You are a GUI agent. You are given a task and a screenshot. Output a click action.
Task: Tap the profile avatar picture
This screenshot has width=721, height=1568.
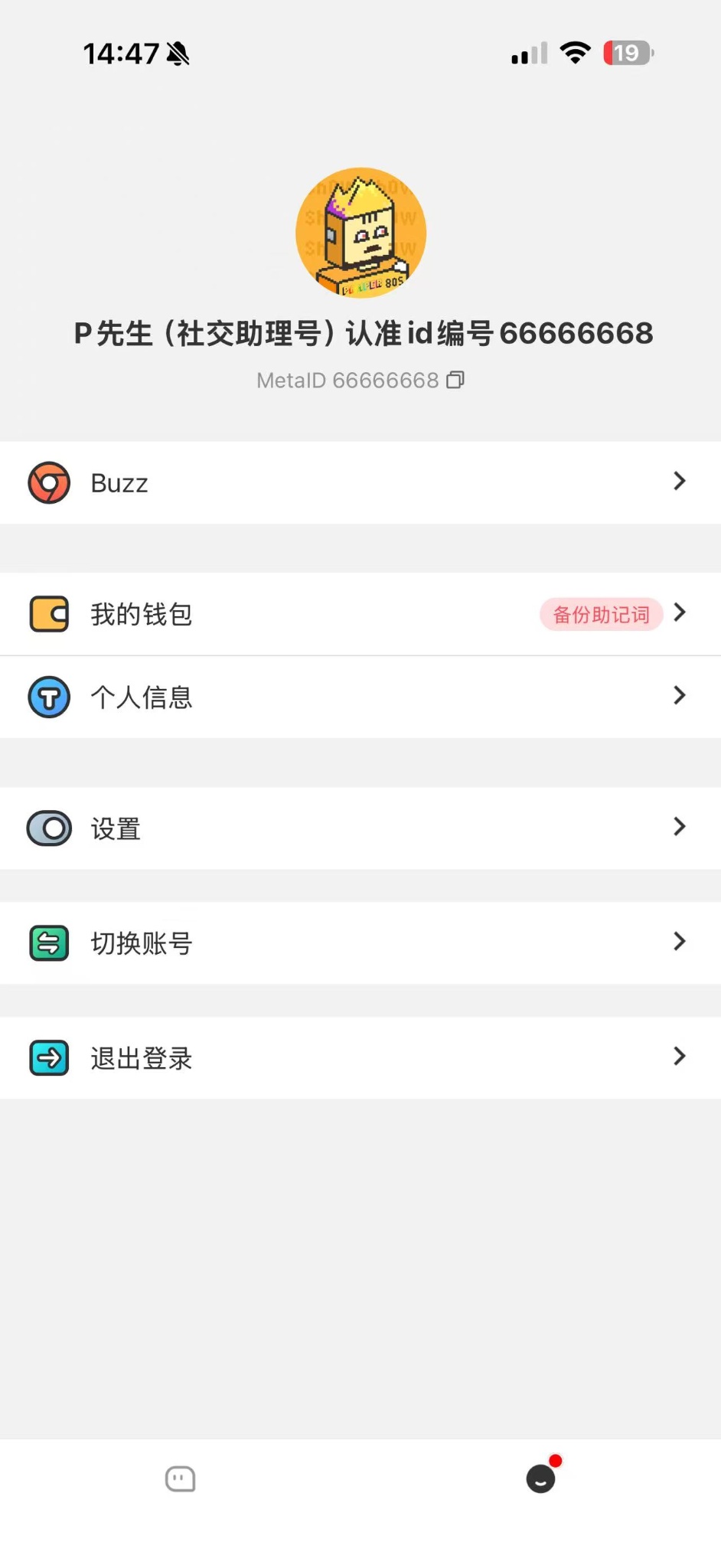coord(360,233)
